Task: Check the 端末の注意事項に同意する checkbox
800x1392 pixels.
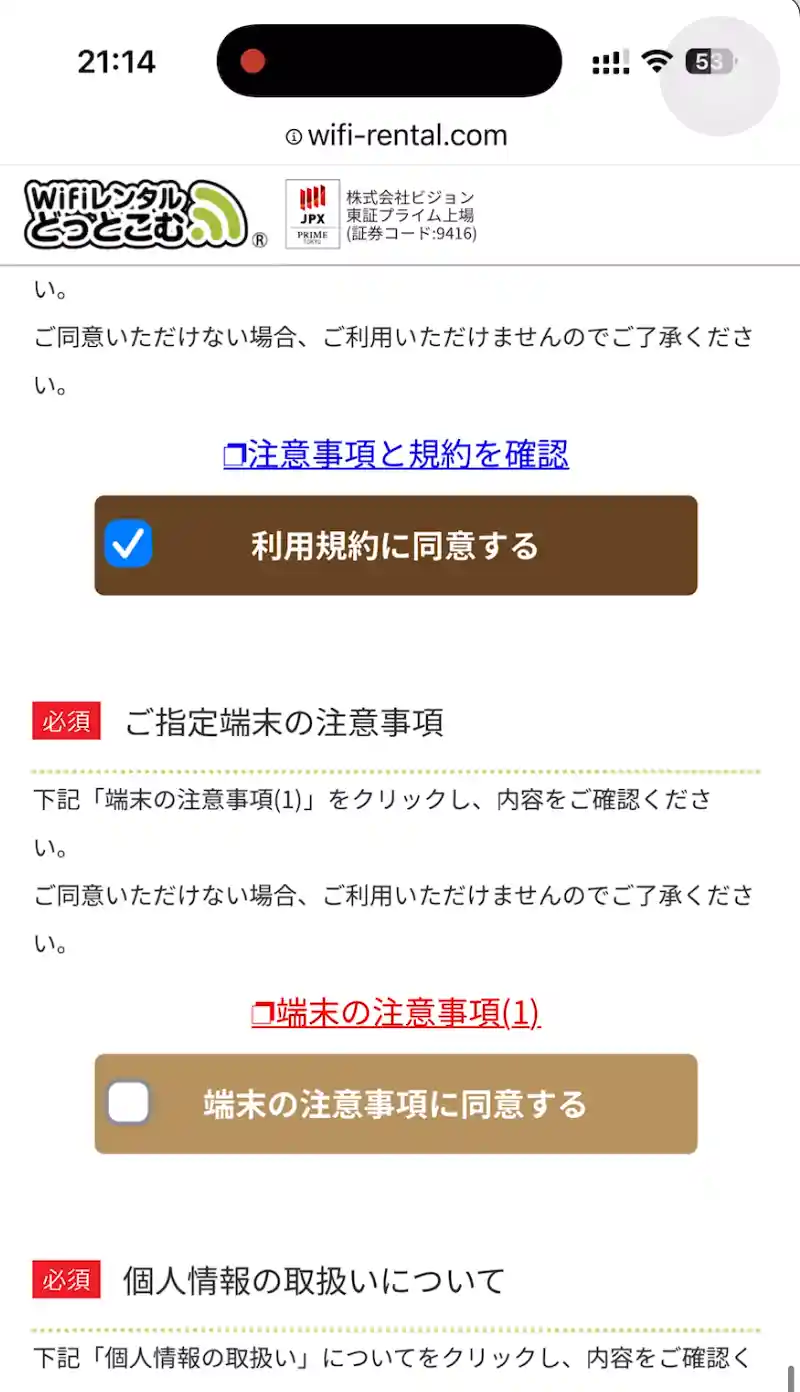Action: click(x=128, y=1104)
